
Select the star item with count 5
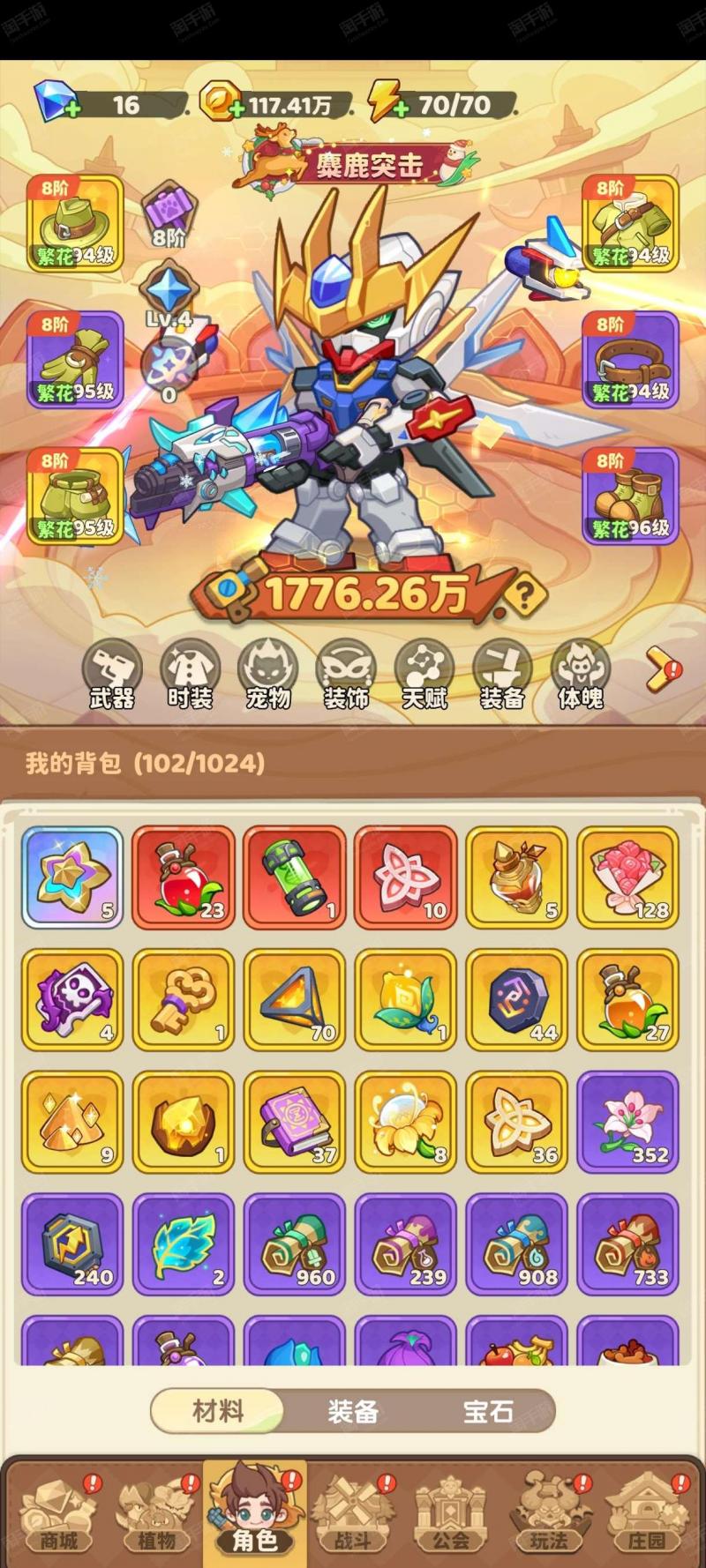[72, 877]
